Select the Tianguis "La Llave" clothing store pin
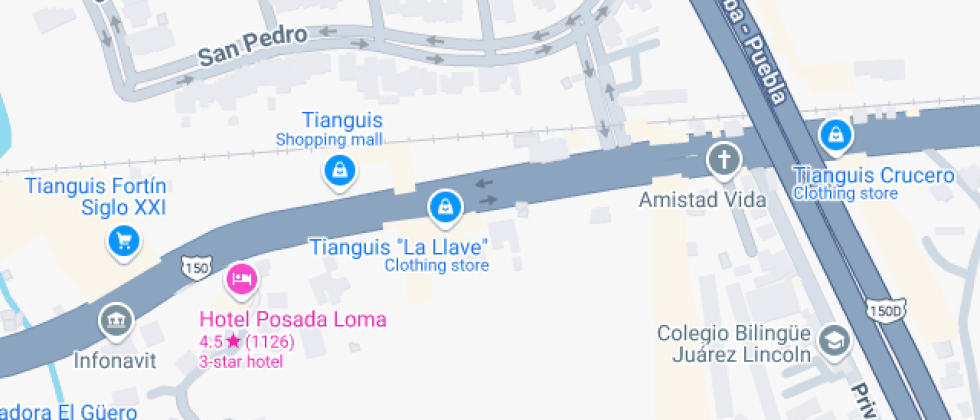The height and width of the screenshot is (420, 980). [443, 207]
